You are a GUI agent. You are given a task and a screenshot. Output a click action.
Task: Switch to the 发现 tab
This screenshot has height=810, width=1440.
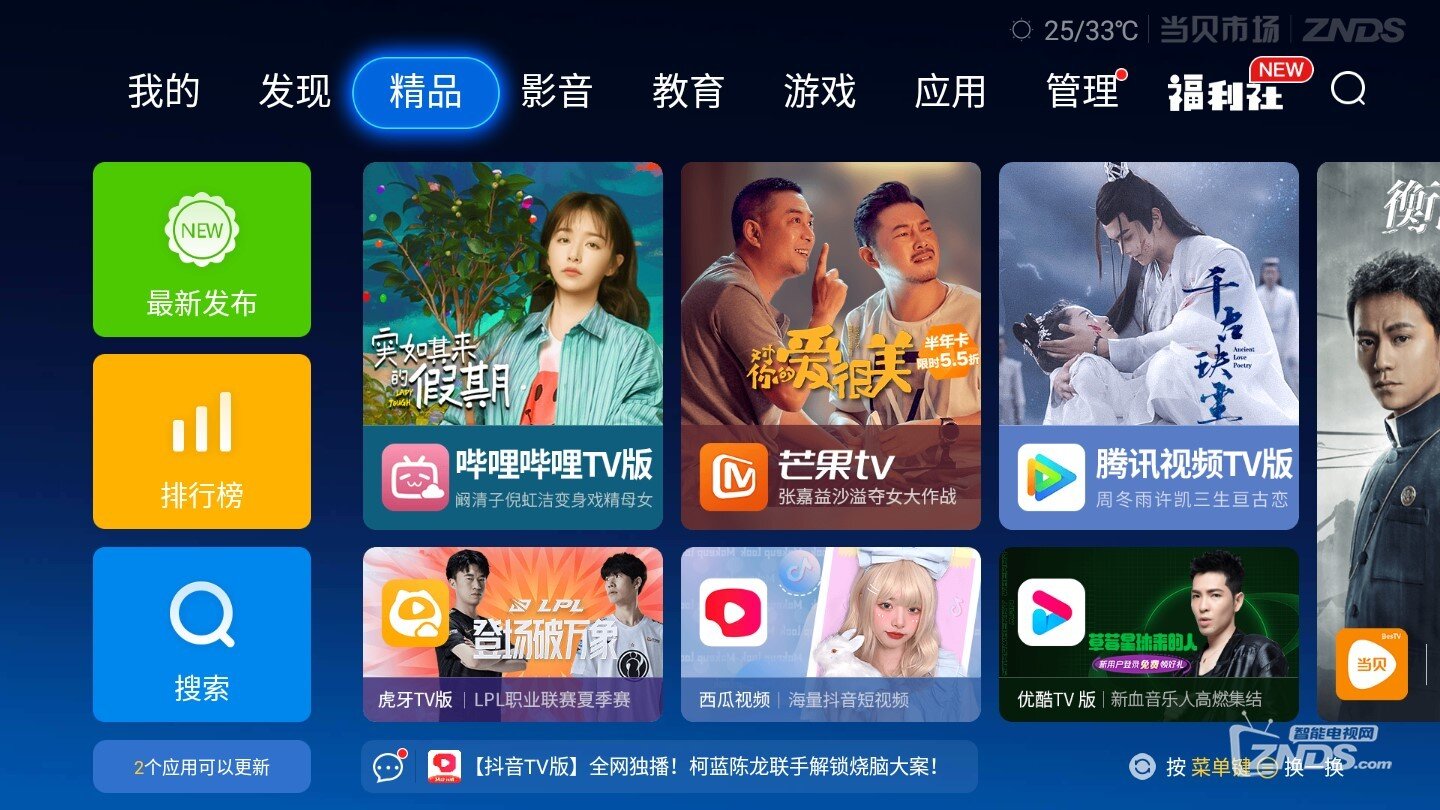click(294, 92)
